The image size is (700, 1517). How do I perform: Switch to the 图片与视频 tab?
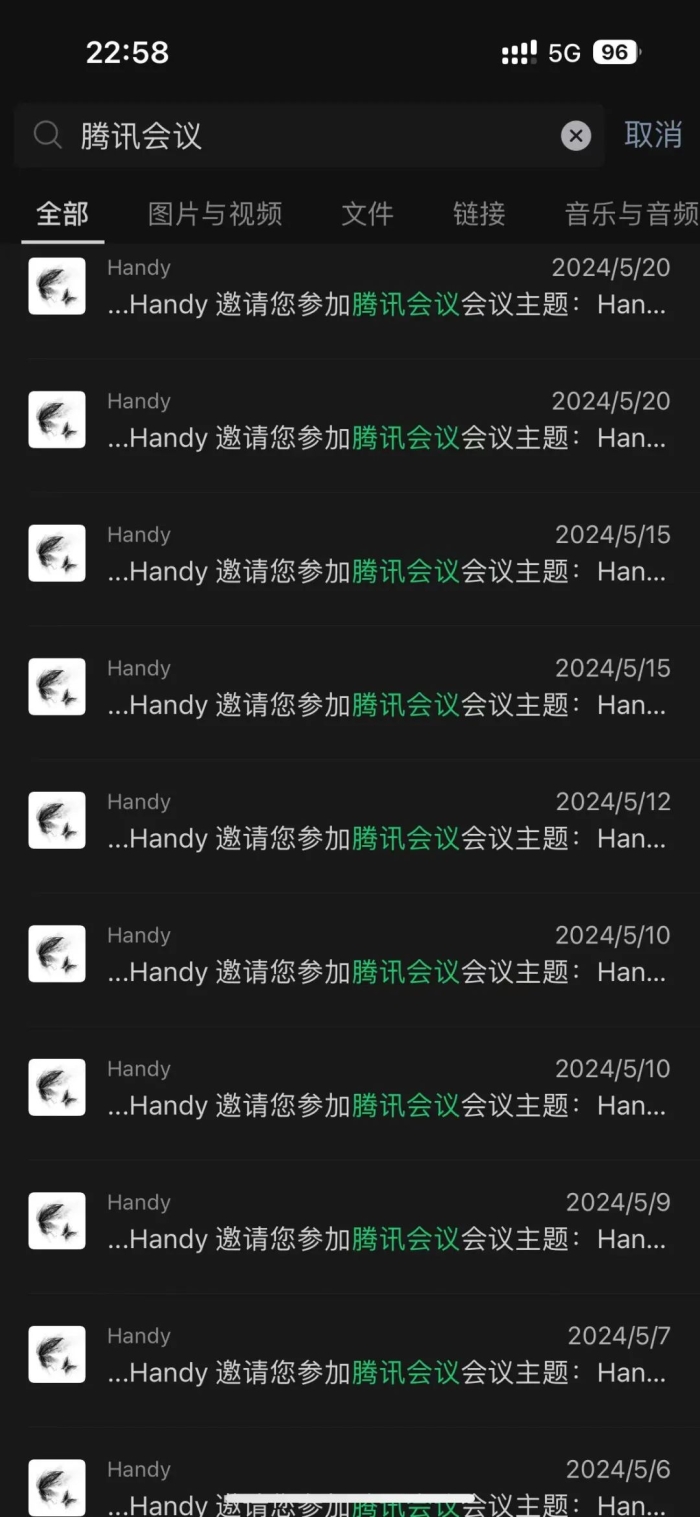click(215, 214)
